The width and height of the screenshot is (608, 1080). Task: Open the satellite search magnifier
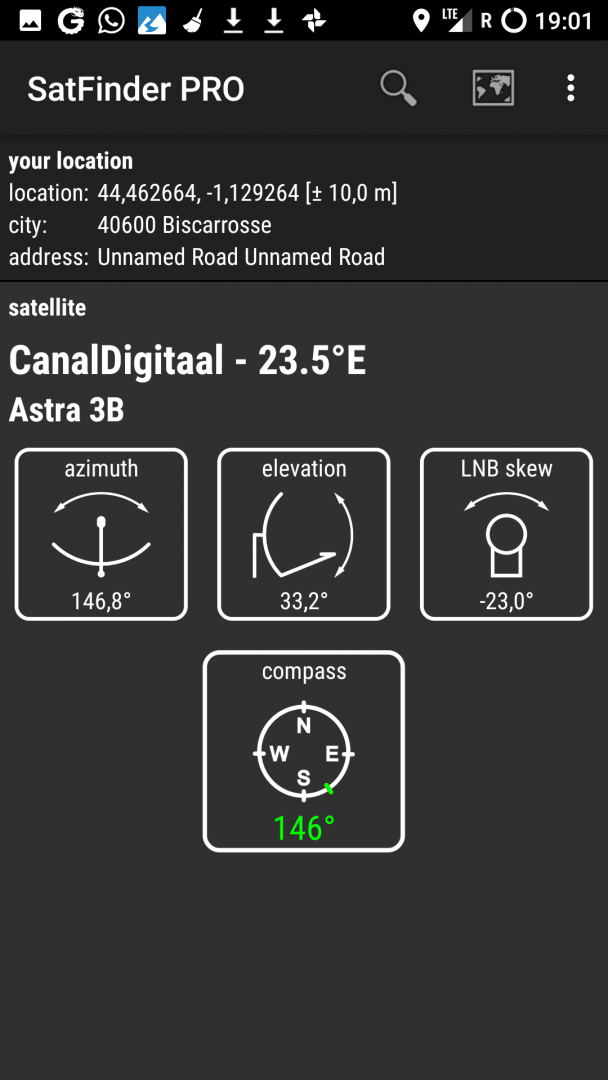(x=397, y=89)
